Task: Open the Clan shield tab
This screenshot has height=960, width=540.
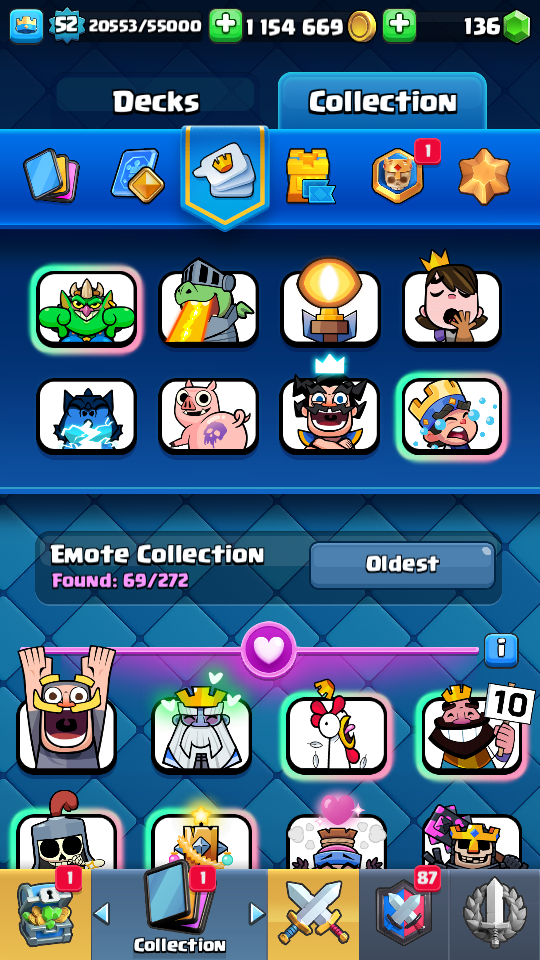Action: 403,914
